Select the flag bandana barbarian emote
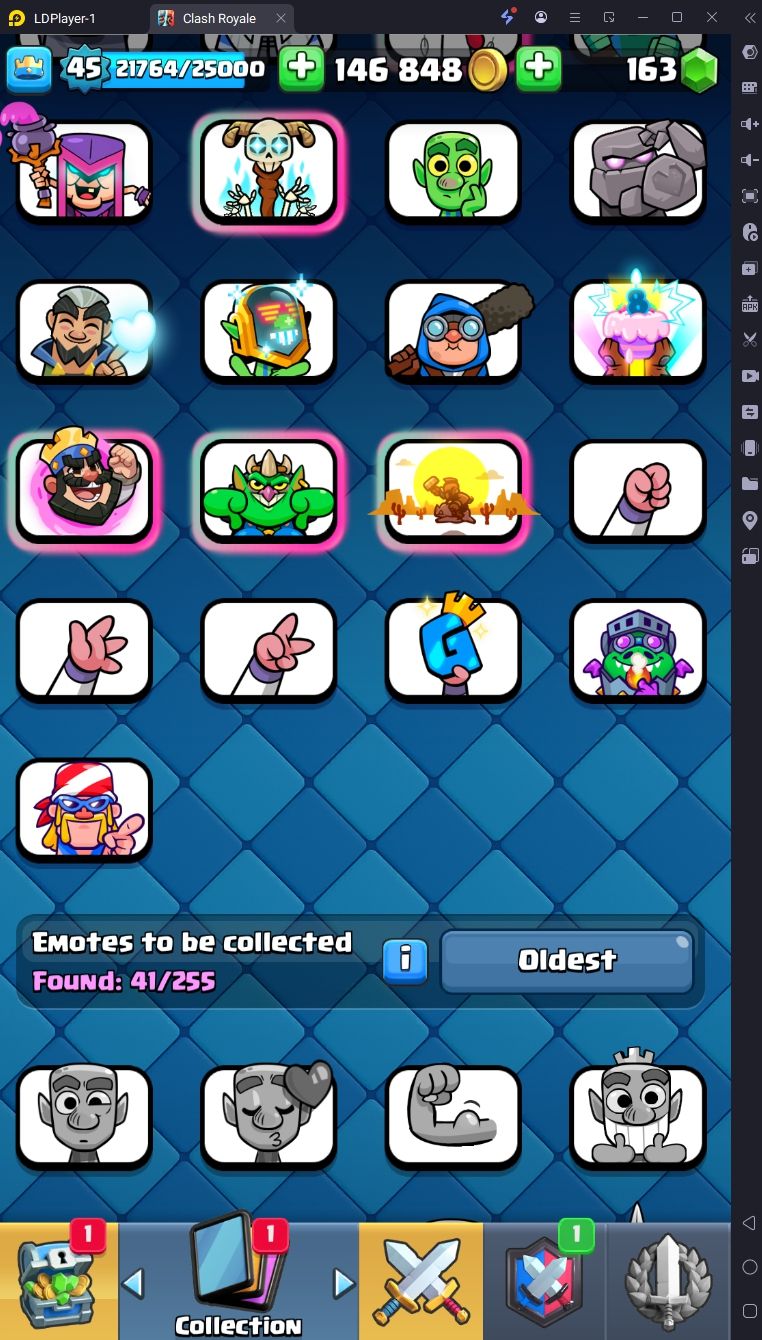762x1340 pixels. coord(84,809)
